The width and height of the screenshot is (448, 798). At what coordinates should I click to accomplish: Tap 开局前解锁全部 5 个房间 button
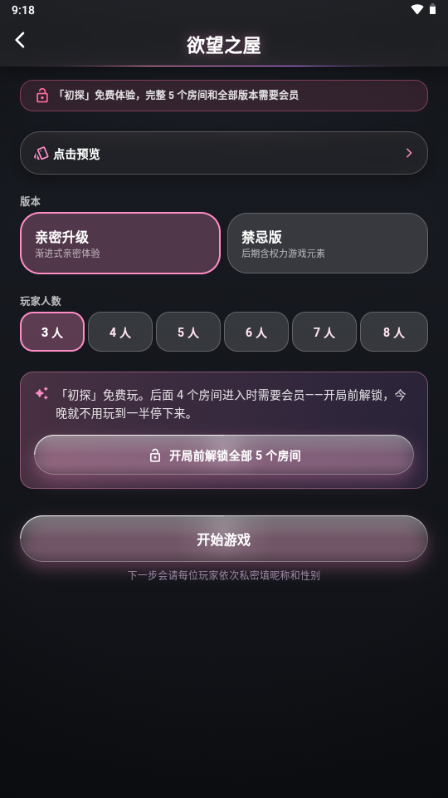pyautogui.click(x=223, y=455)
